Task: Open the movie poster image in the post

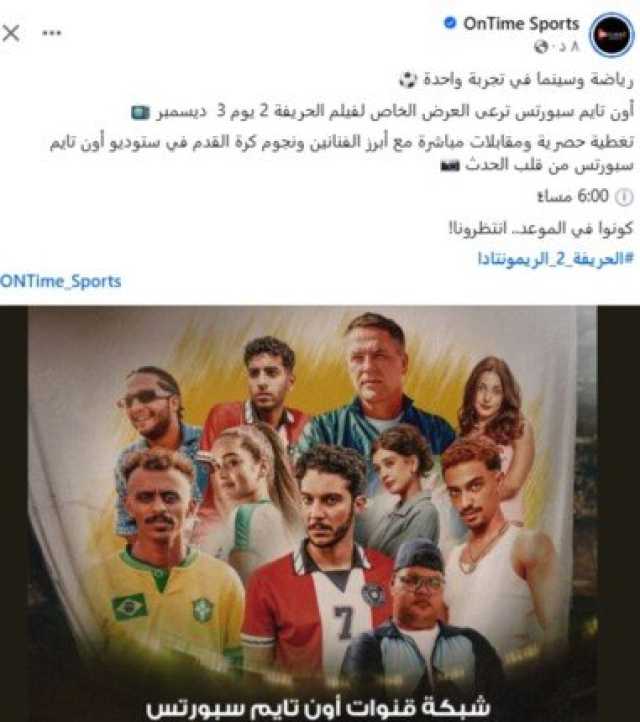Action: coord(320,510)
